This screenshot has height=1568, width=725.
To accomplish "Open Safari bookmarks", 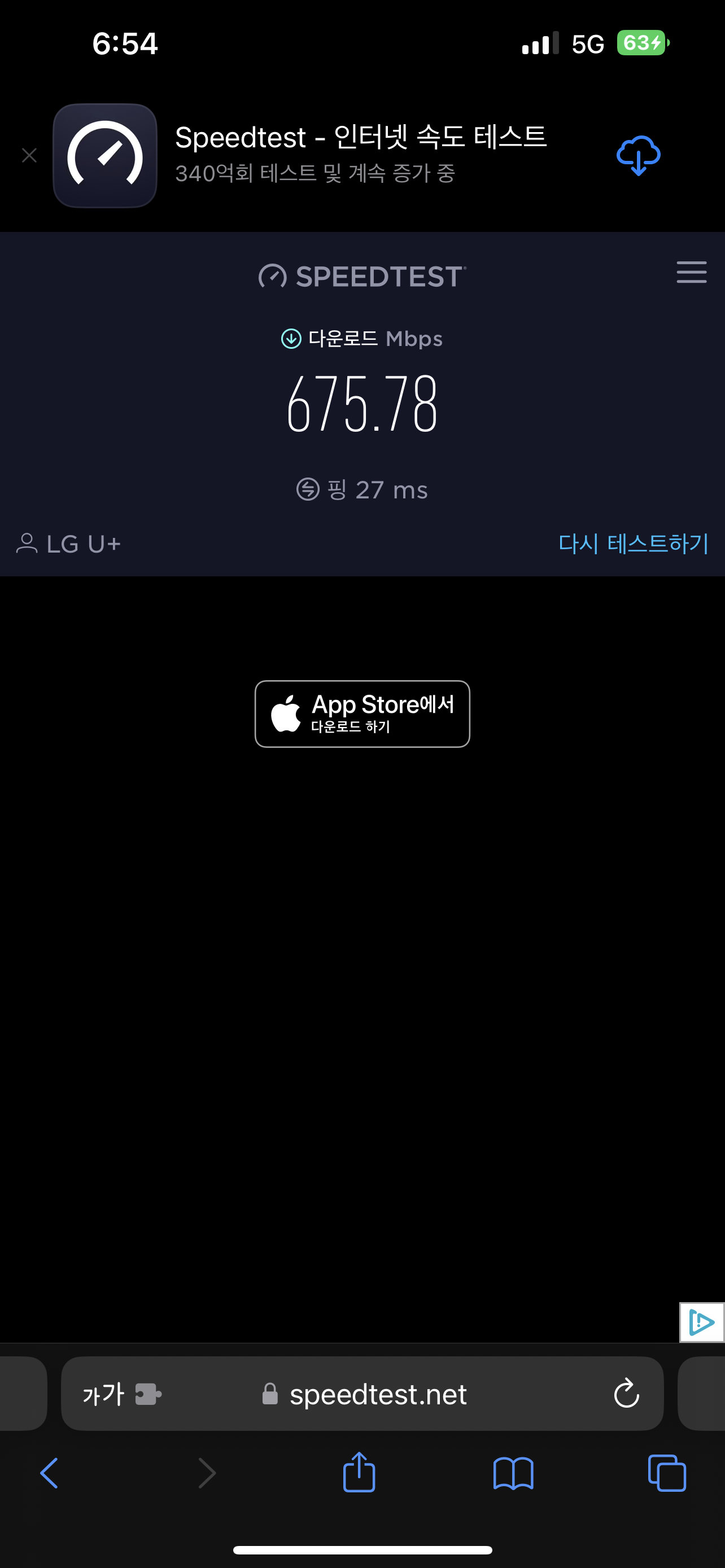I will [513, 1473].
